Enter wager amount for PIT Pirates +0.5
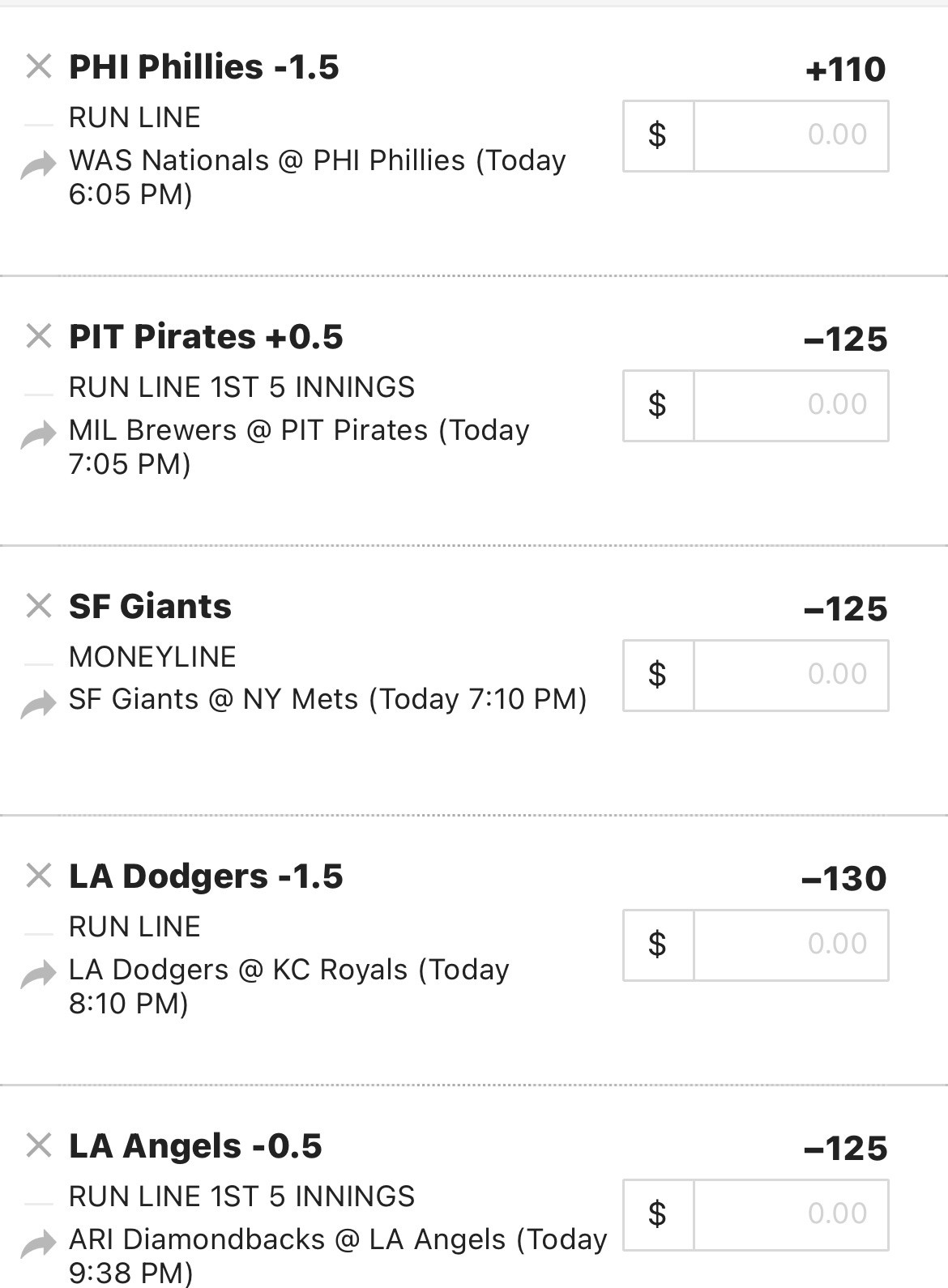 pos(790,405)
